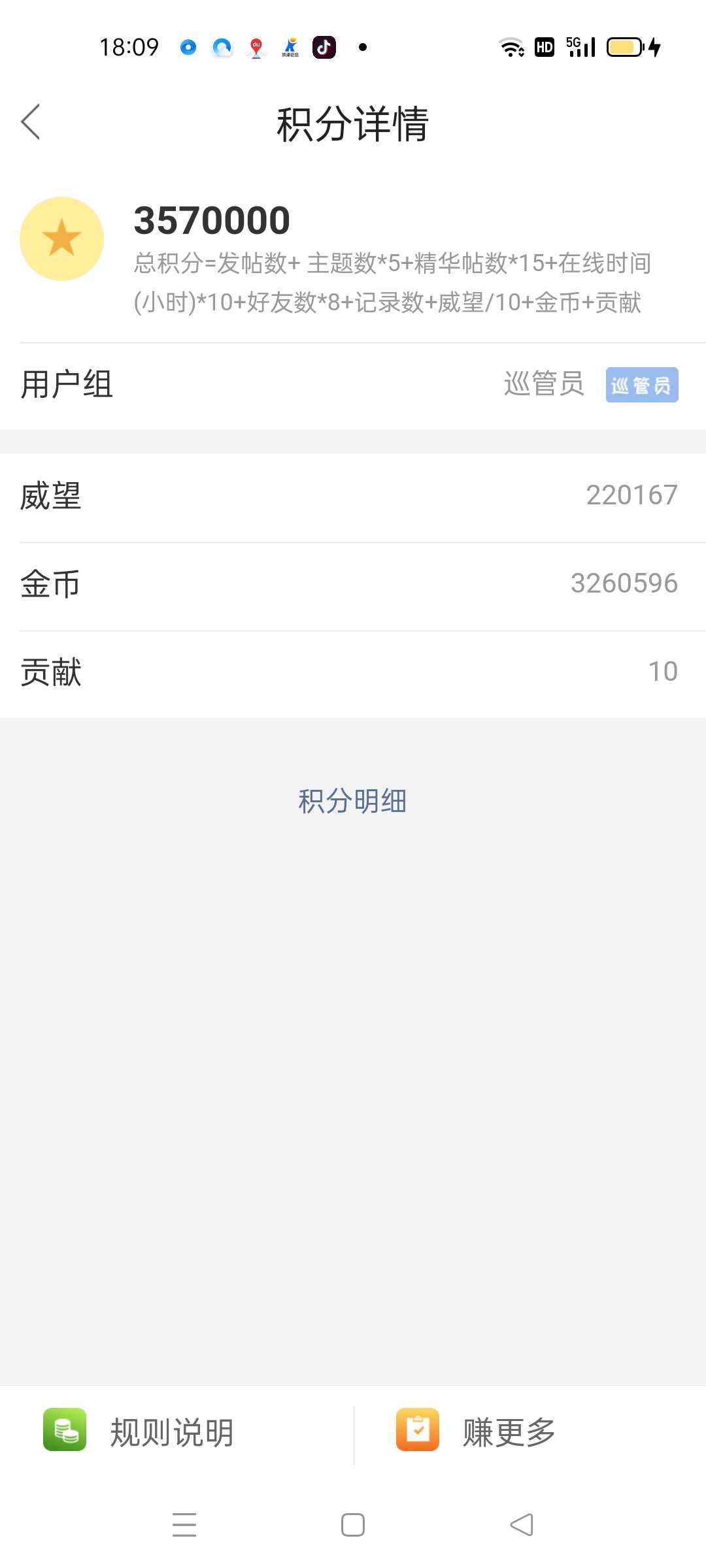
Task: Go to the system home screen
Action: tap(353, 1525)
